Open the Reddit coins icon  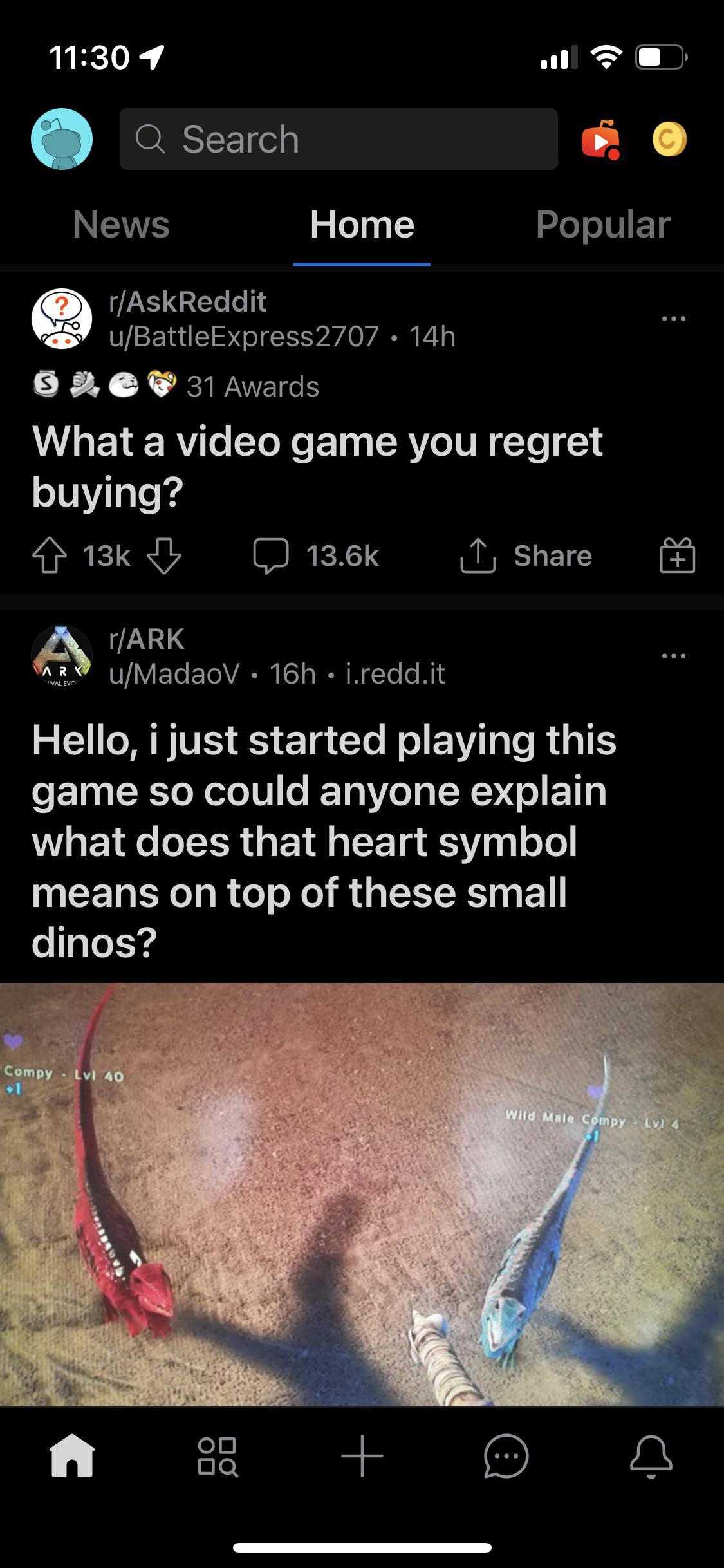(x=669, y=139)
